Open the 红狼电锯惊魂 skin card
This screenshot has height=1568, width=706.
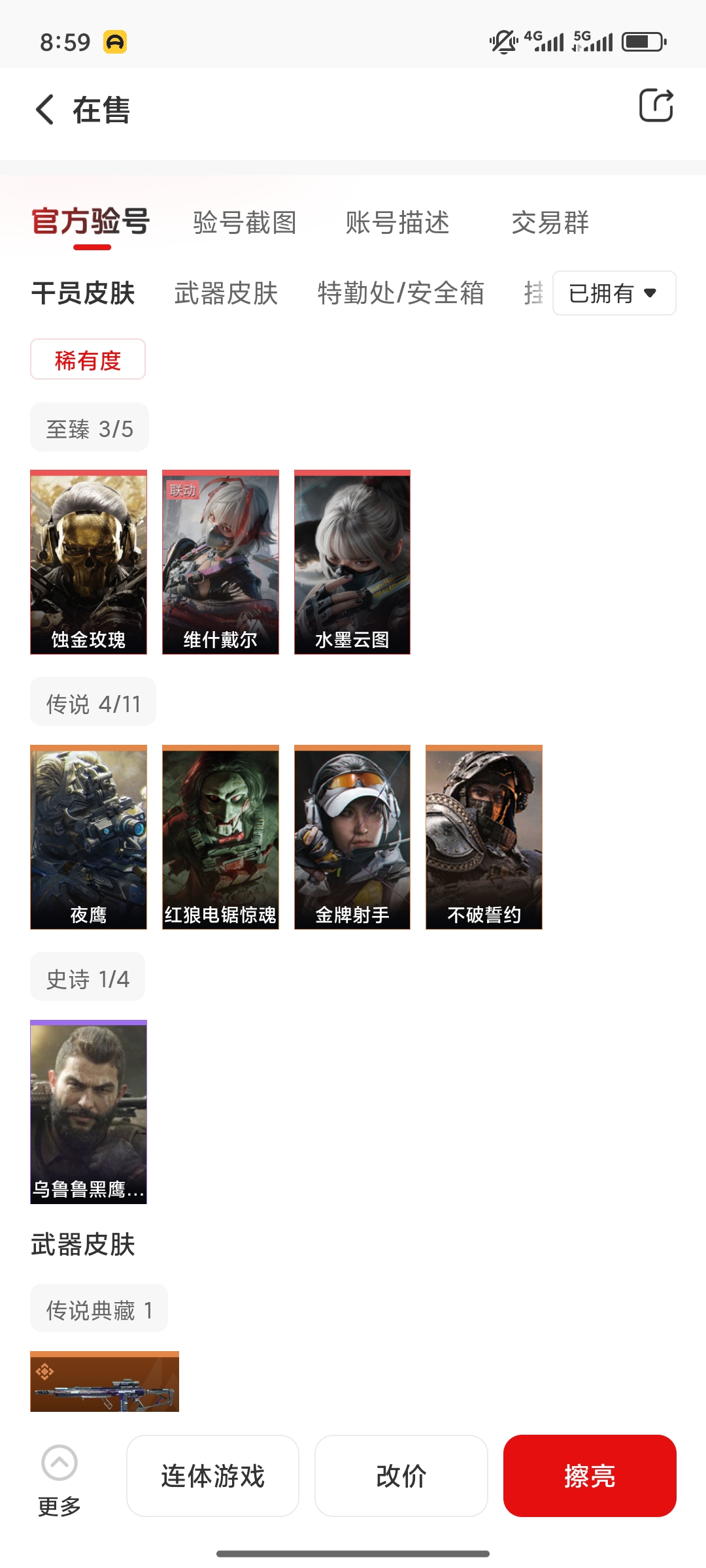point(220,837)
